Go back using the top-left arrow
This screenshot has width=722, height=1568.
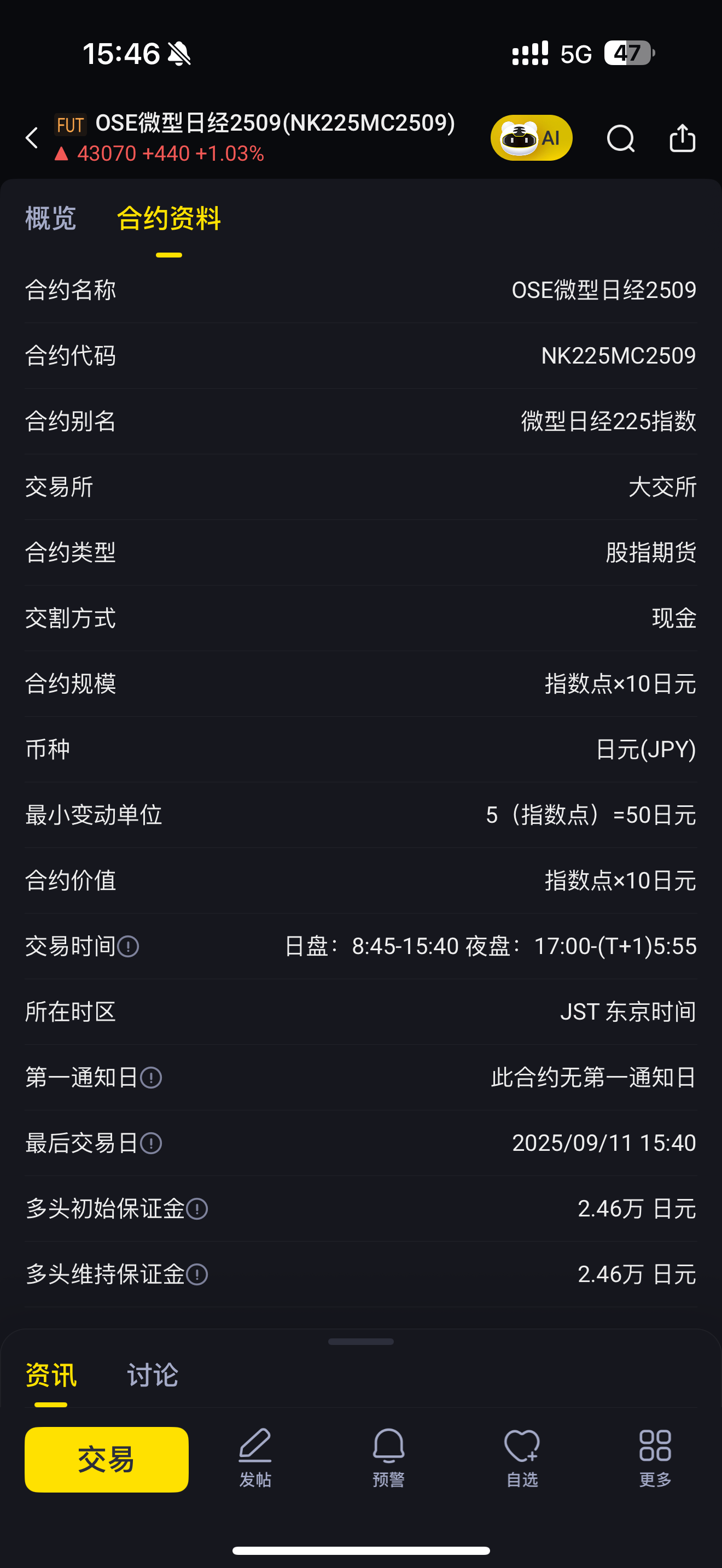[32, 138]
